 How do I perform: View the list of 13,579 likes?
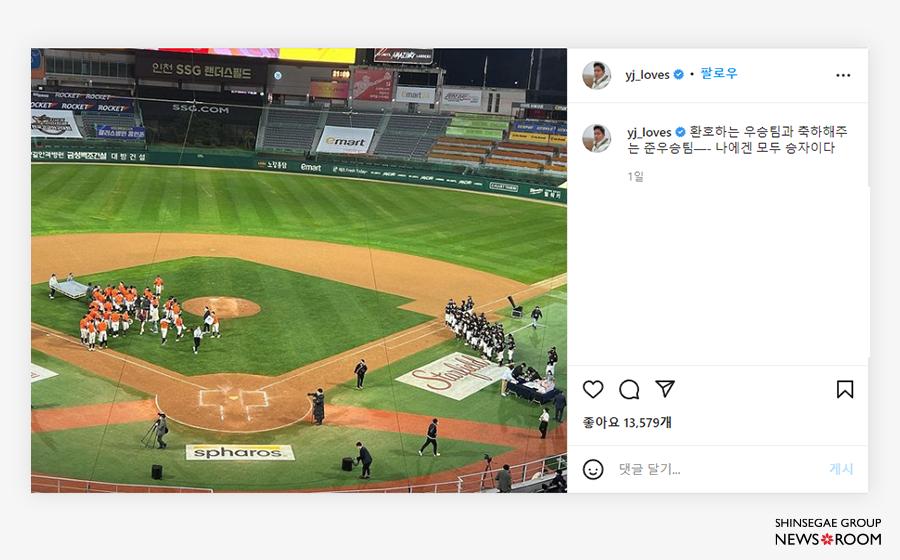pos(627,423)
